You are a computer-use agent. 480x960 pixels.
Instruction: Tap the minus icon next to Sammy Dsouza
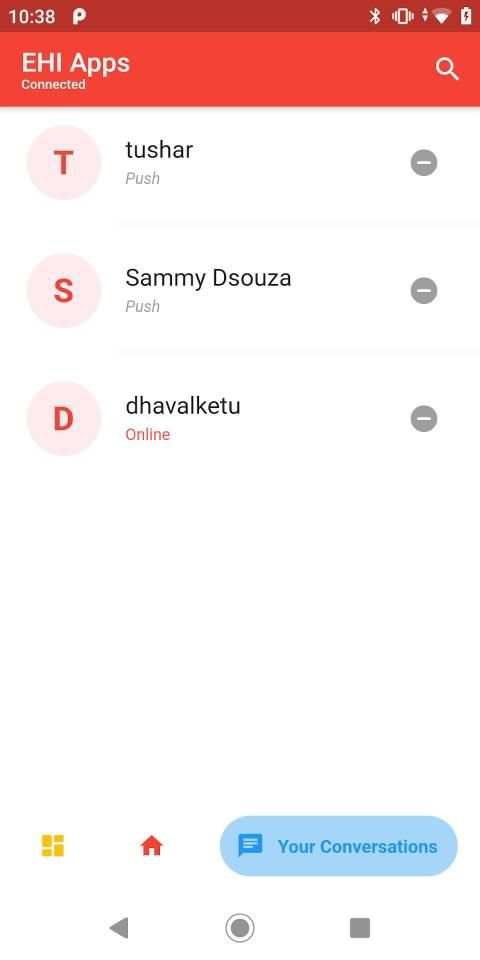pos(424,291)
